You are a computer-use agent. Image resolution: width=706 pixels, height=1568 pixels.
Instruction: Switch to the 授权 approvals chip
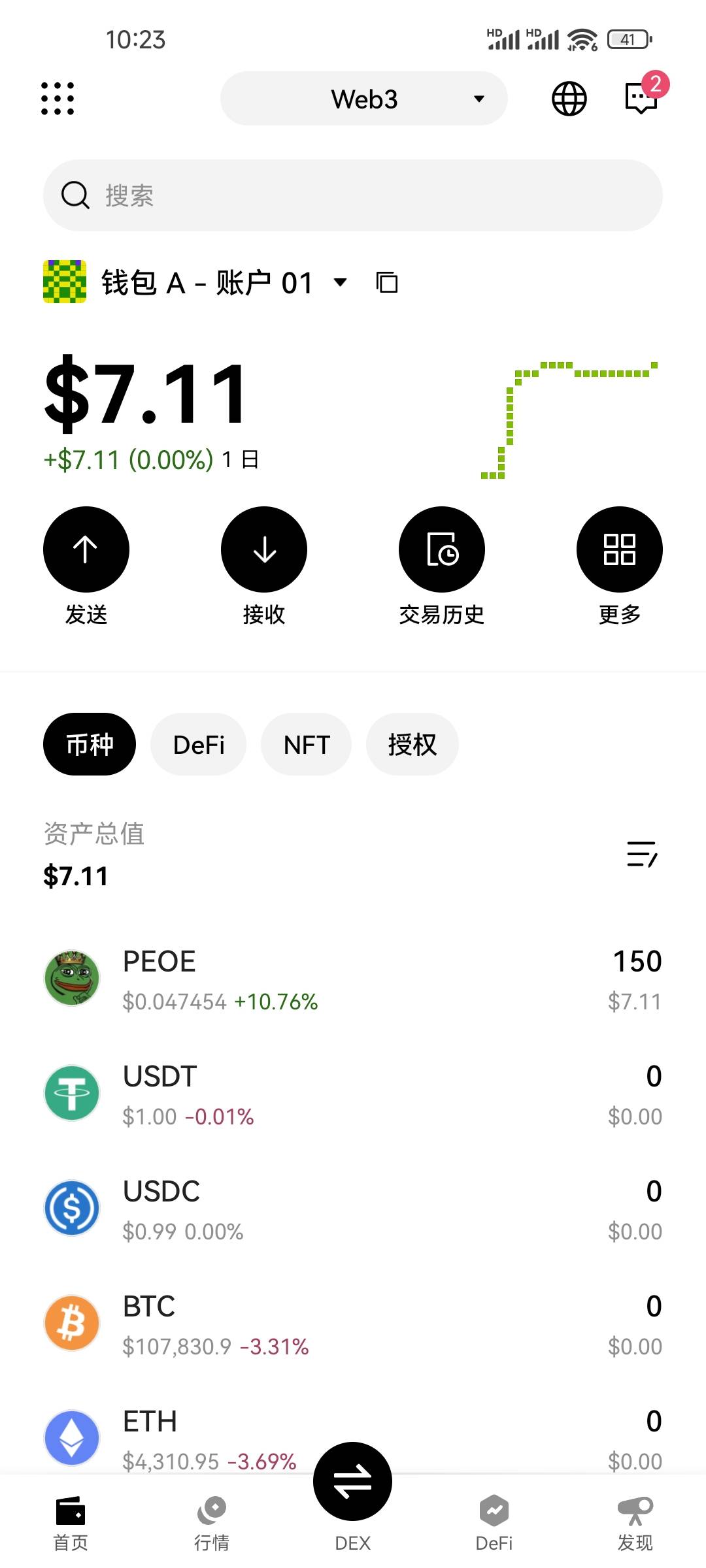coord(412,744)
